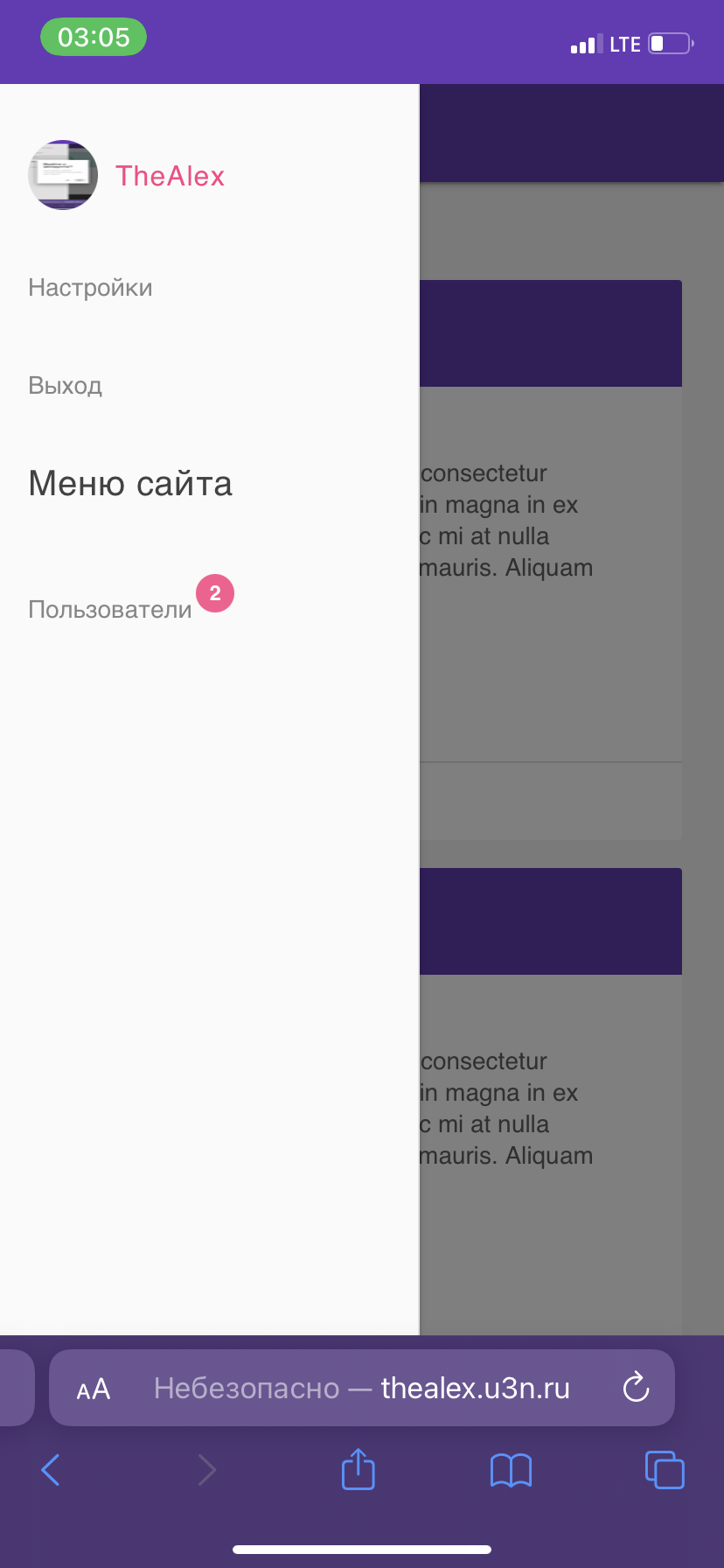Share this page
Viewport: 724px width, 1568px height.
click(x=358, y=1469)
